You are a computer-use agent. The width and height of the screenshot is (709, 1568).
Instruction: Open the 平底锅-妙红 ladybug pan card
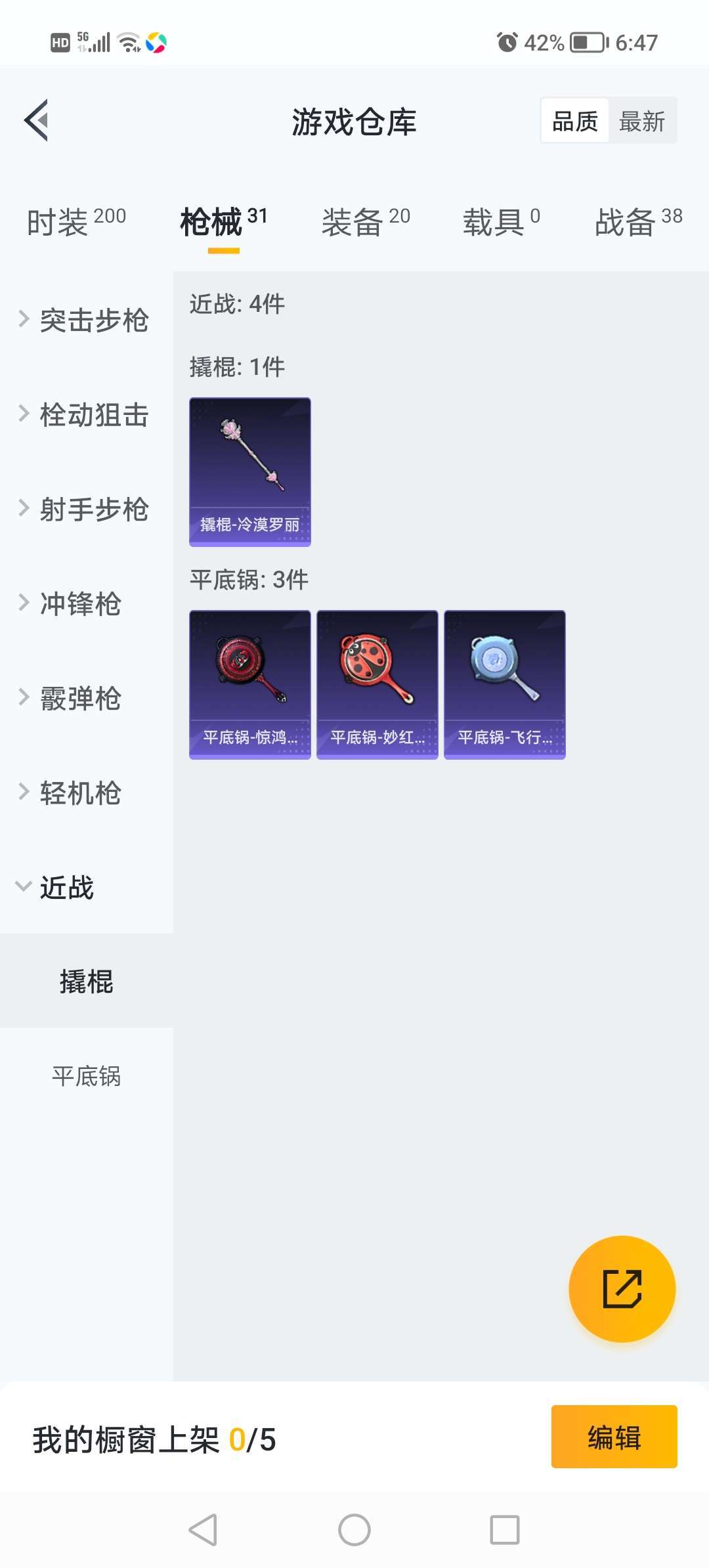tap(377, 685)
